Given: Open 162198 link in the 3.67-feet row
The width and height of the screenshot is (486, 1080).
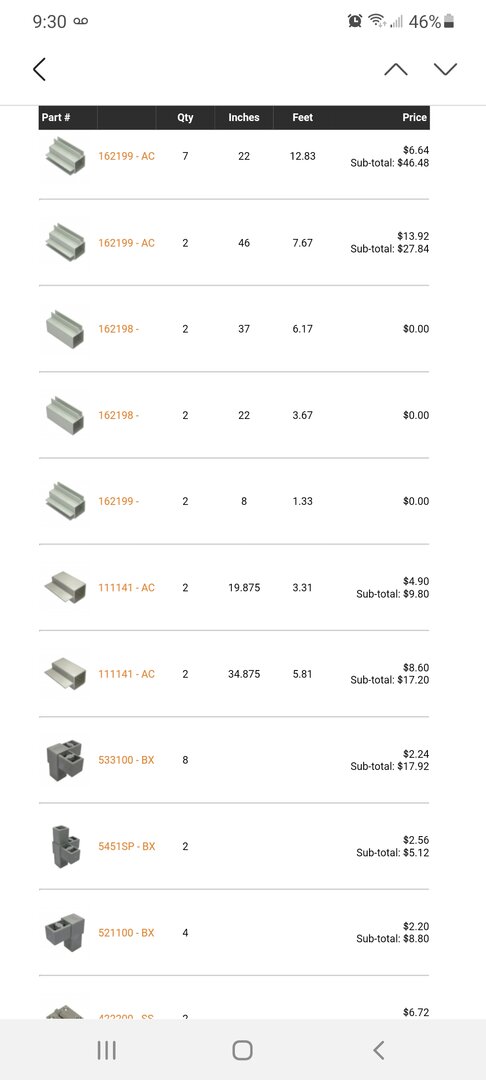Looking at the screenshot, I should 118,415.
